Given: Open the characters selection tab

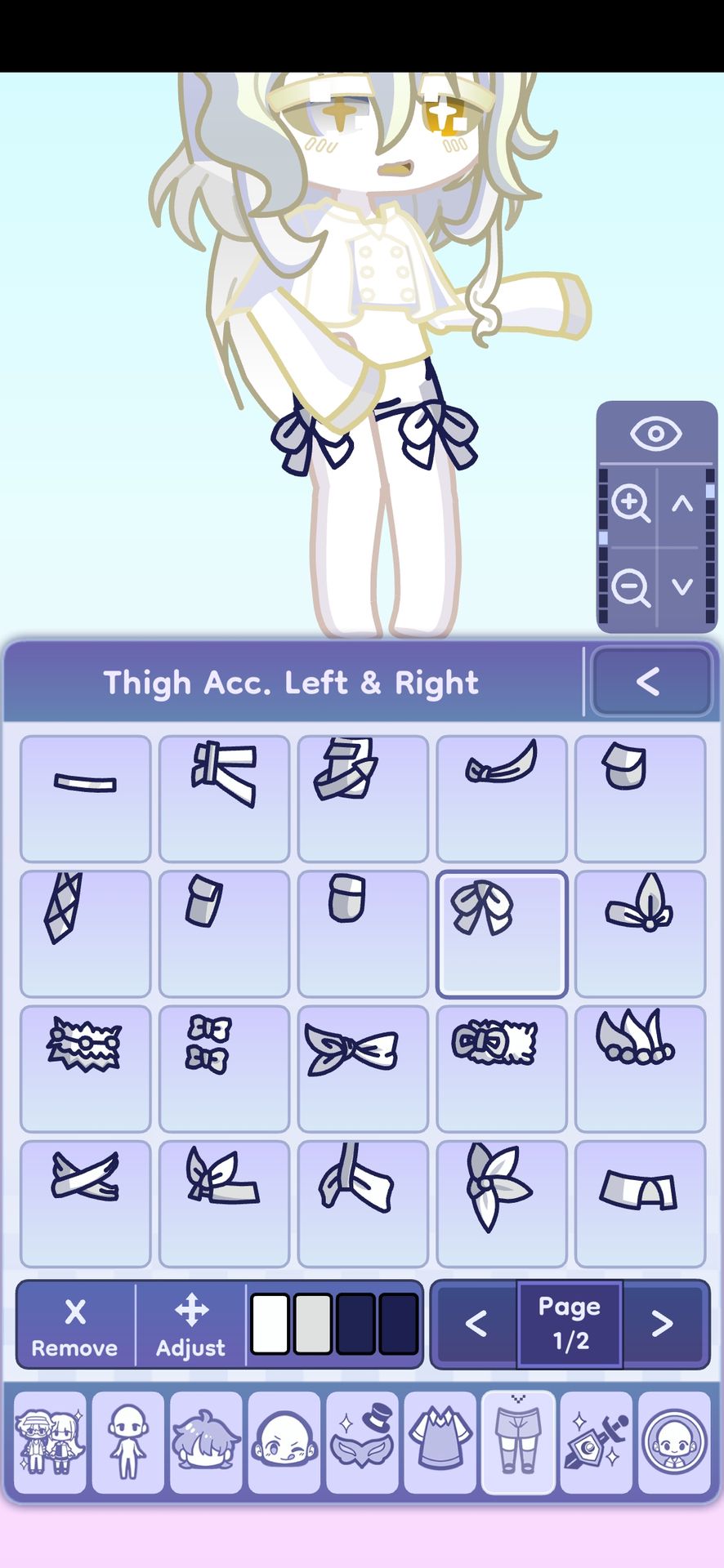Looking at the screenshot, I should pyautogui.click(x=50, y=1443).
